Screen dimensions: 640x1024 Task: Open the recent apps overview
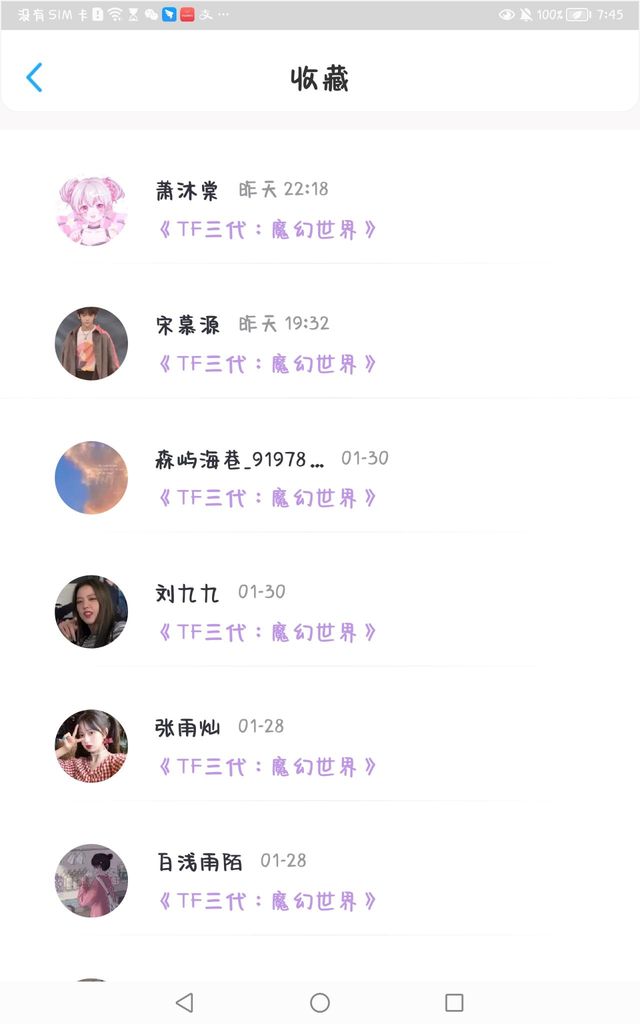(x=454, y=1002)
